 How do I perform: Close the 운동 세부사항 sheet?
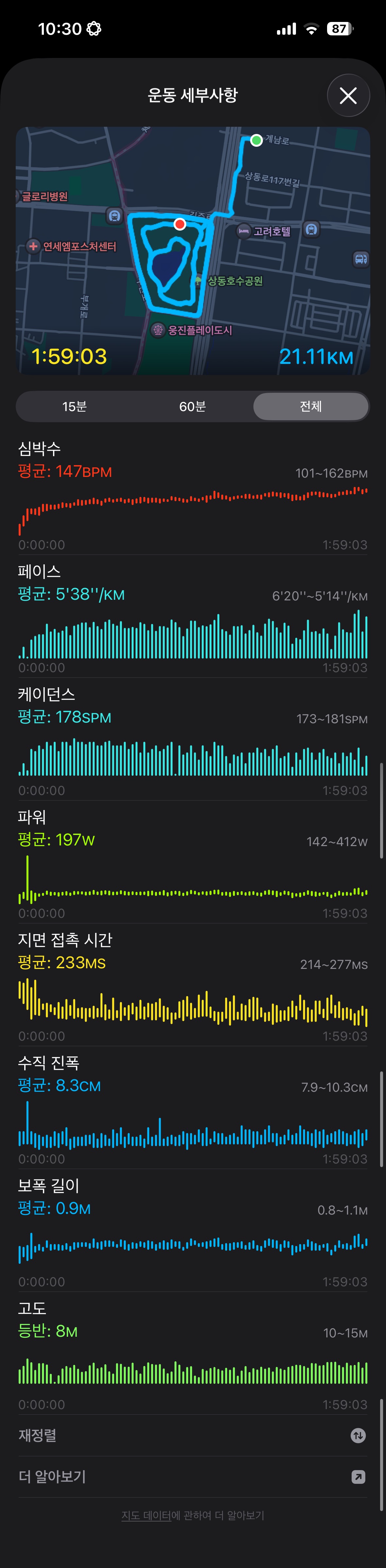point(348,96)
